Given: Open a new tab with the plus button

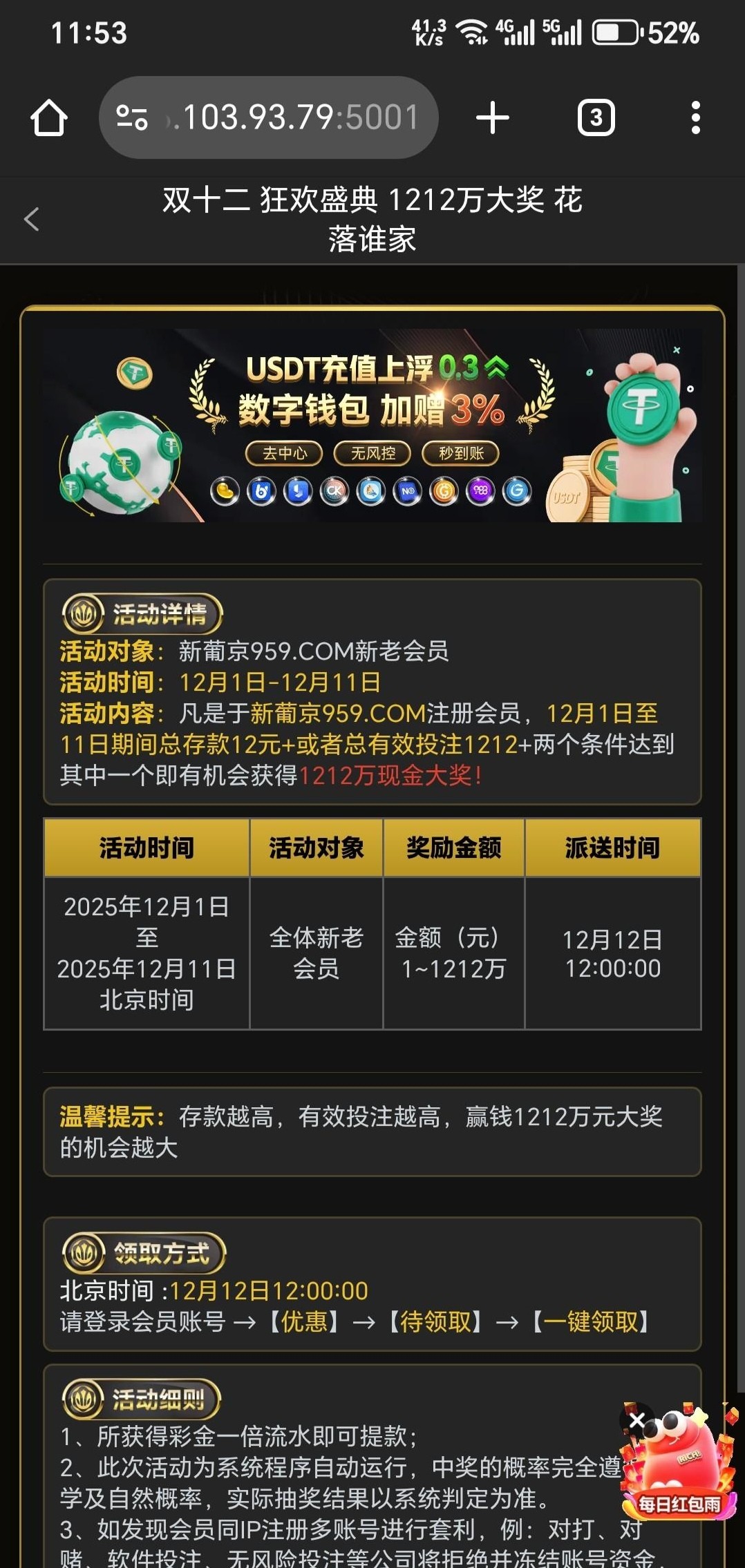Looking at the screenshot, I should tap(493, 116).
